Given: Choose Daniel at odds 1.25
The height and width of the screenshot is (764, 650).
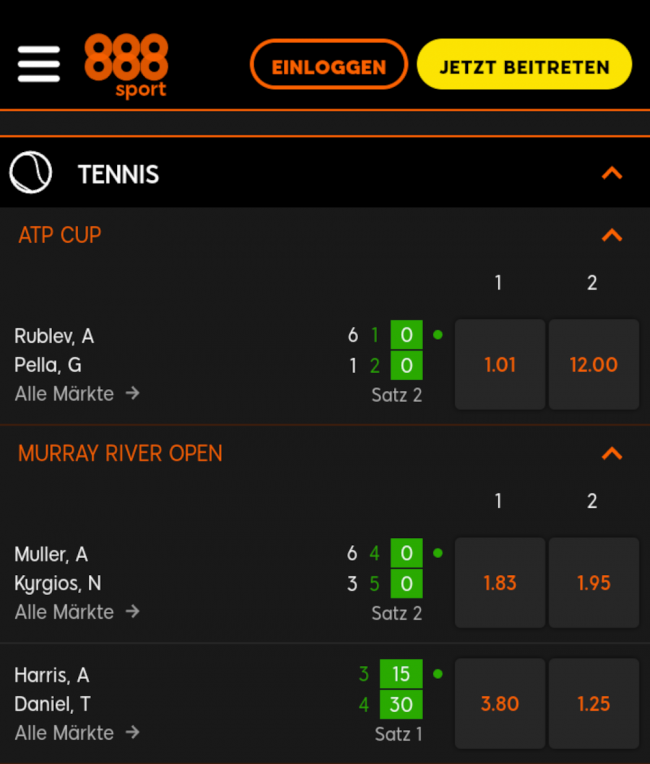Looking at the screenshot, I should point(594,704).
